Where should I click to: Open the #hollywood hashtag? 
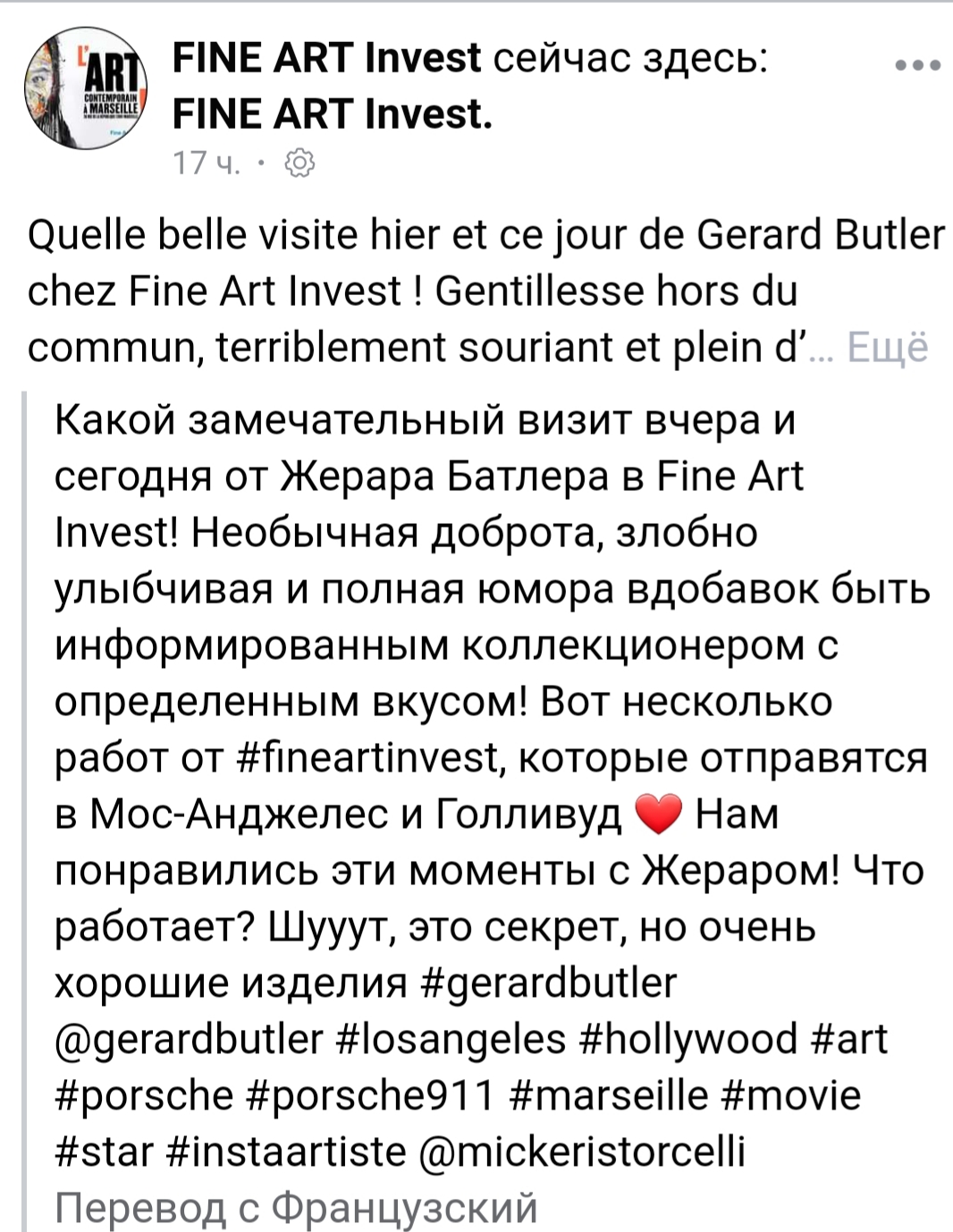pyautogui.click(x=688, y=1040)
